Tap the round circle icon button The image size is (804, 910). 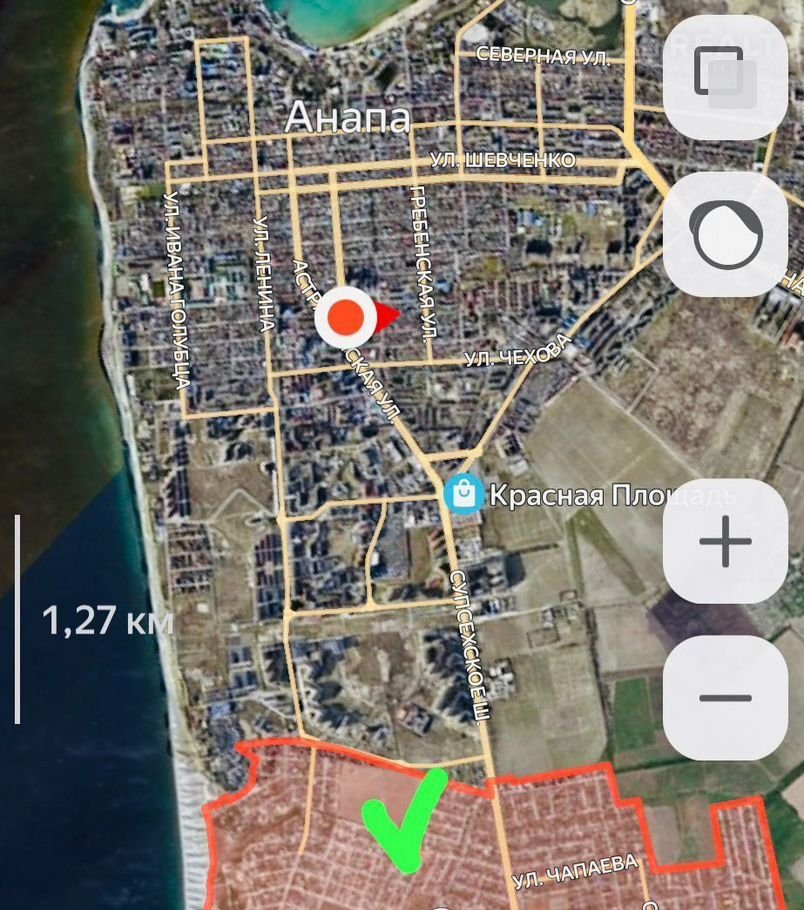pyautogui.click(x=725, y=235)
